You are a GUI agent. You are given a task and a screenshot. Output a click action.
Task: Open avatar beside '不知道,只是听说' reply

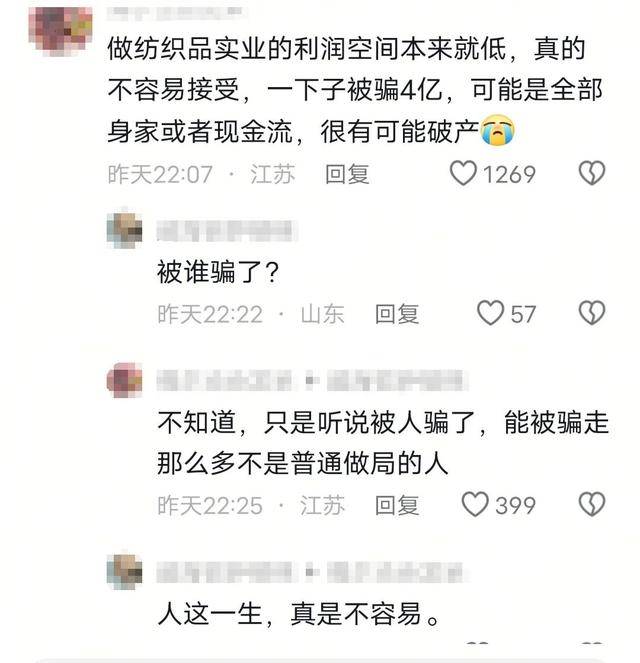click(125, 380)
